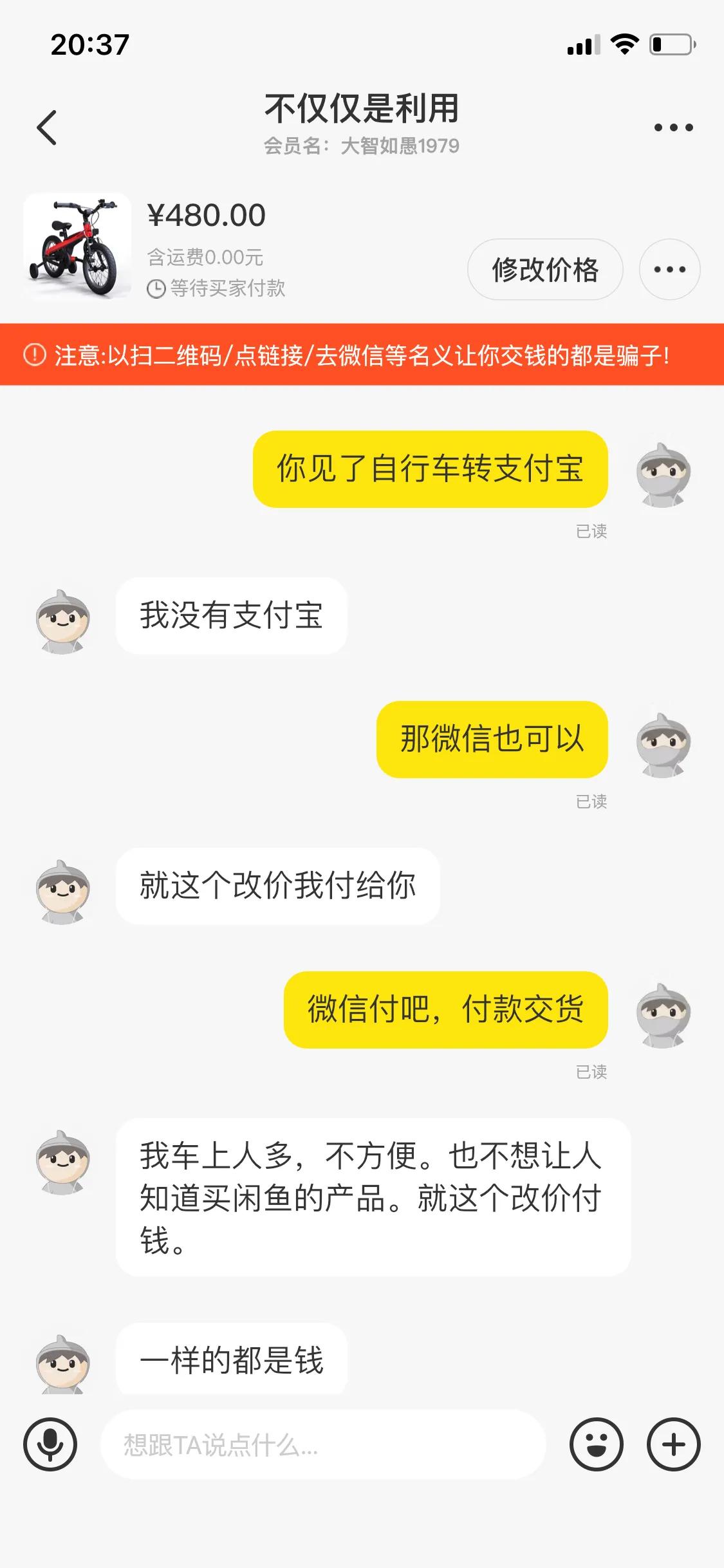Viewport: 724px width, 1568px height.
Task: Tap the 已读 read receipt under the last yellow bubble
Action: coord(591,1072)
